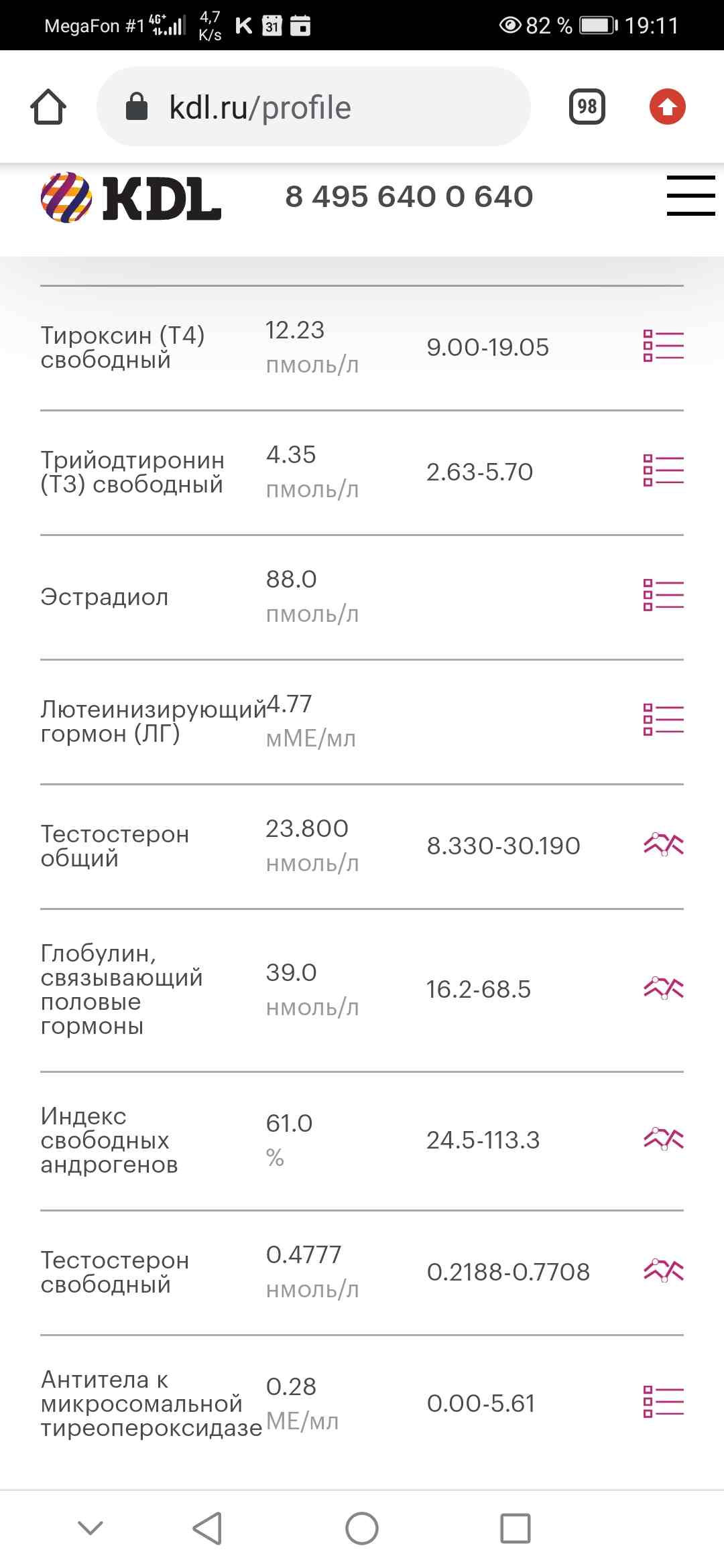The width and height of the screenshot is (724, 1568).
Task: Open the dynamics chart for Тестостерон общий
Action: [x=663, y=844]
